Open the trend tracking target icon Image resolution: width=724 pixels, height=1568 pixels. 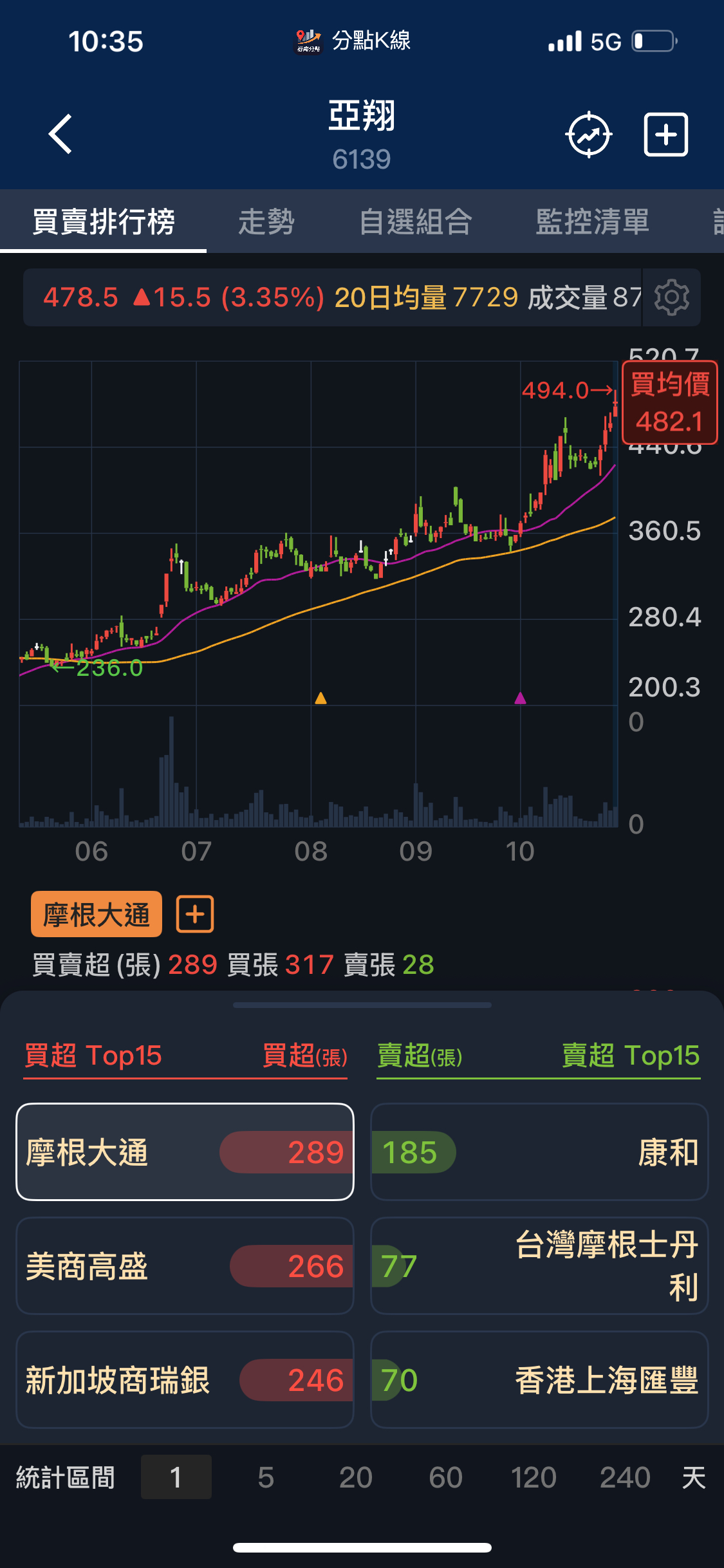[x=588, y=135]
